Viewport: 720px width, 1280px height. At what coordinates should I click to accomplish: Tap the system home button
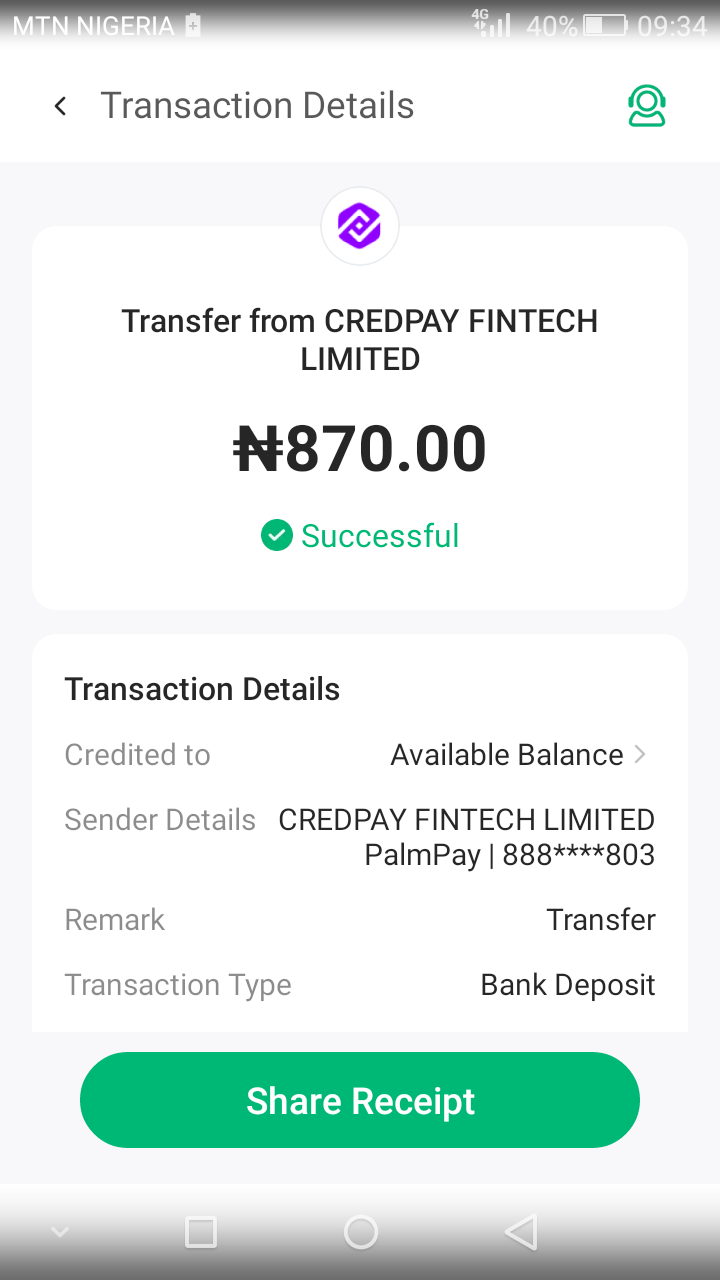click(360, 1232)
